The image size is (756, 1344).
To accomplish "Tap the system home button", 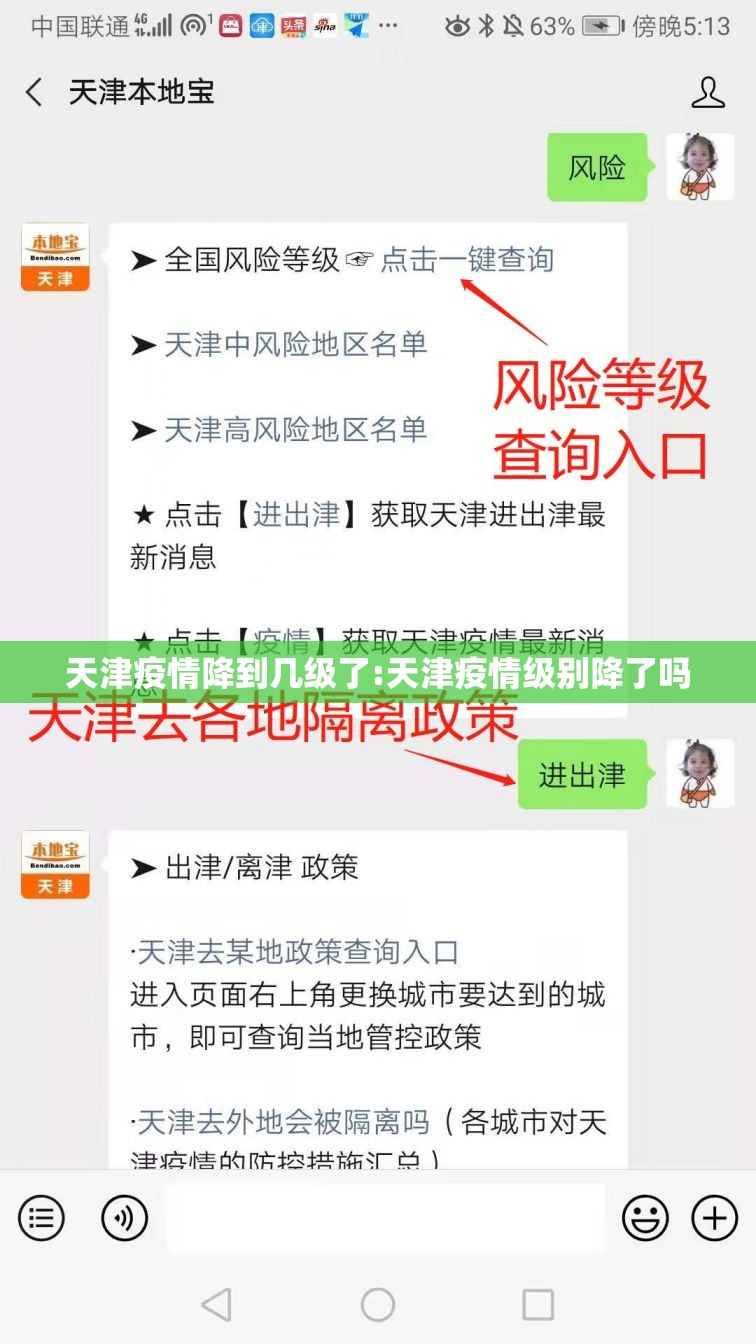I will [x=378, y=1304].
